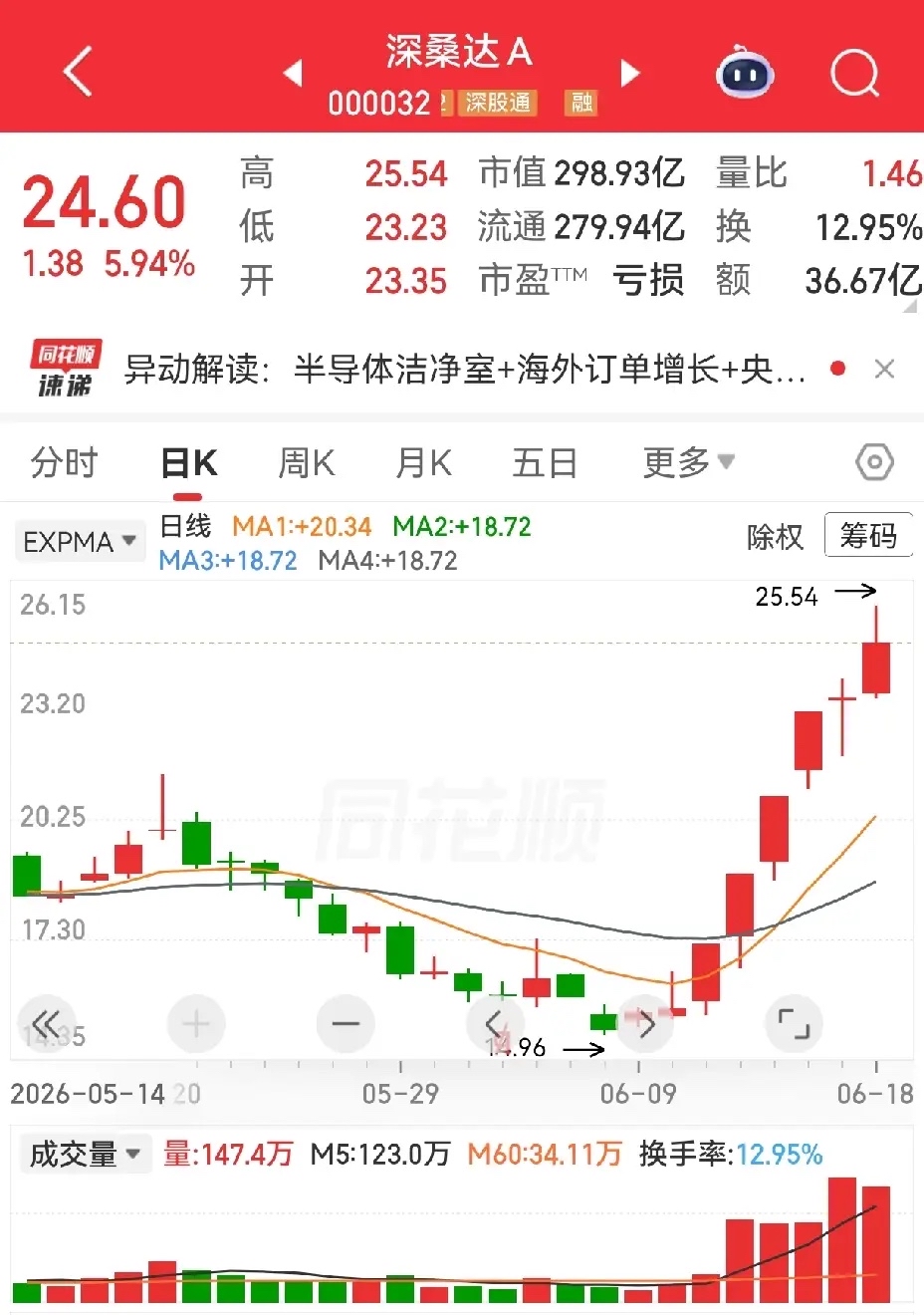Screen dimensions: 924x1315
Task: Dismiss the 异动解读 banner
Action: coord(883,370)
